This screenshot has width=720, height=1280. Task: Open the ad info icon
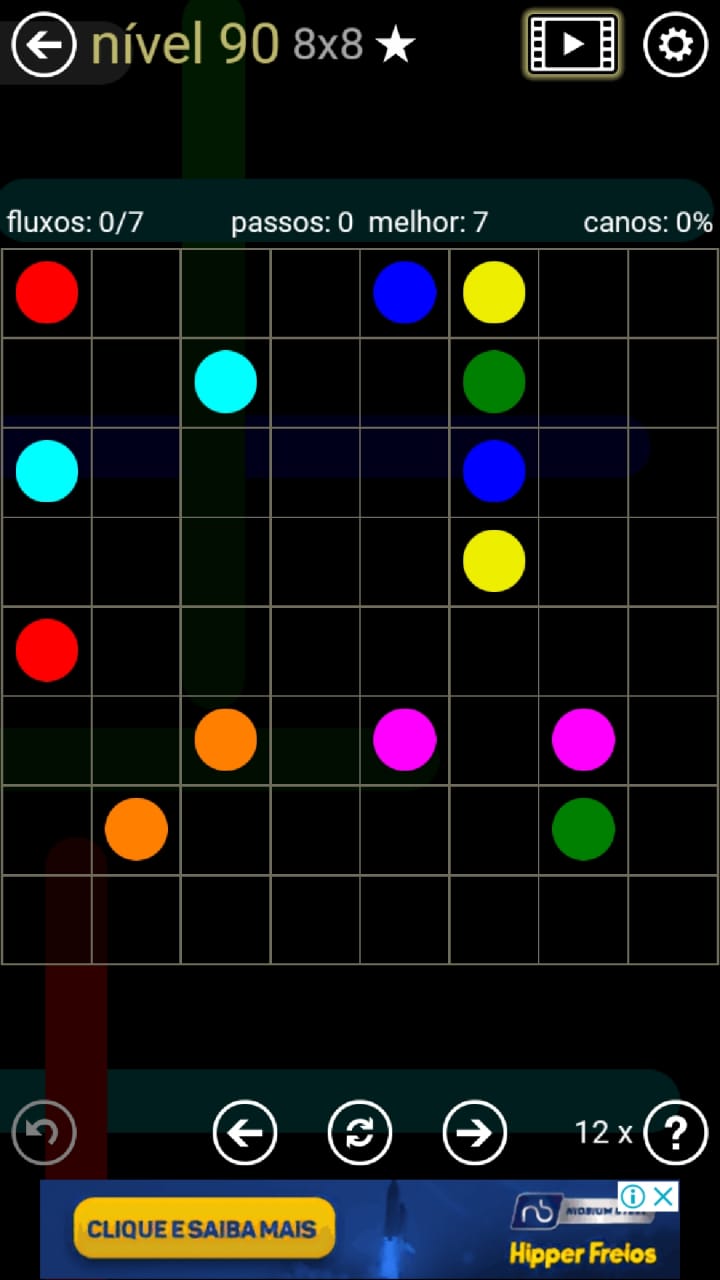tap(632, 1196)
